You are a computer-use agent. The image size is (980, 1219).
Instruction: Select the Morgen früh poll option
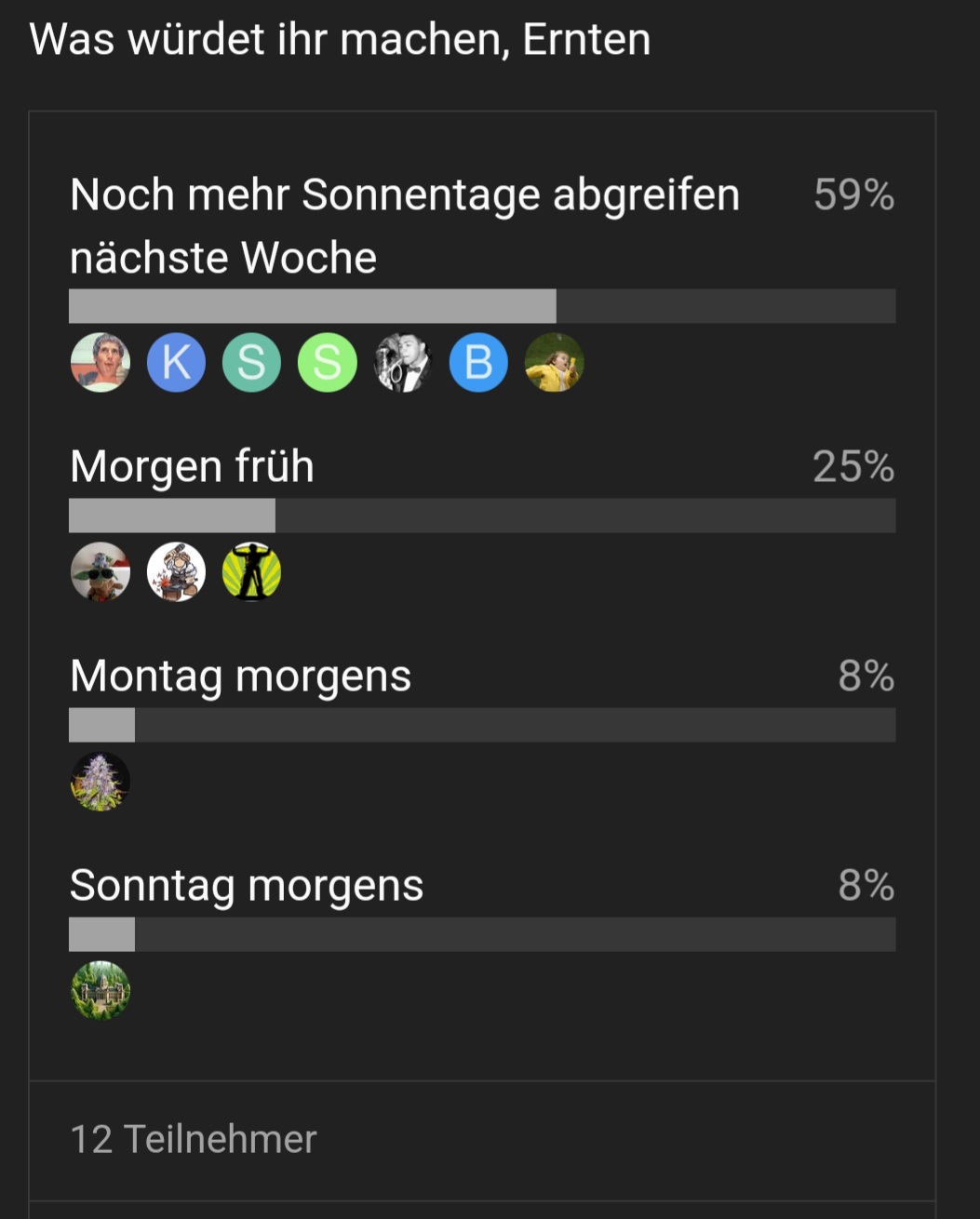point(192,466)
